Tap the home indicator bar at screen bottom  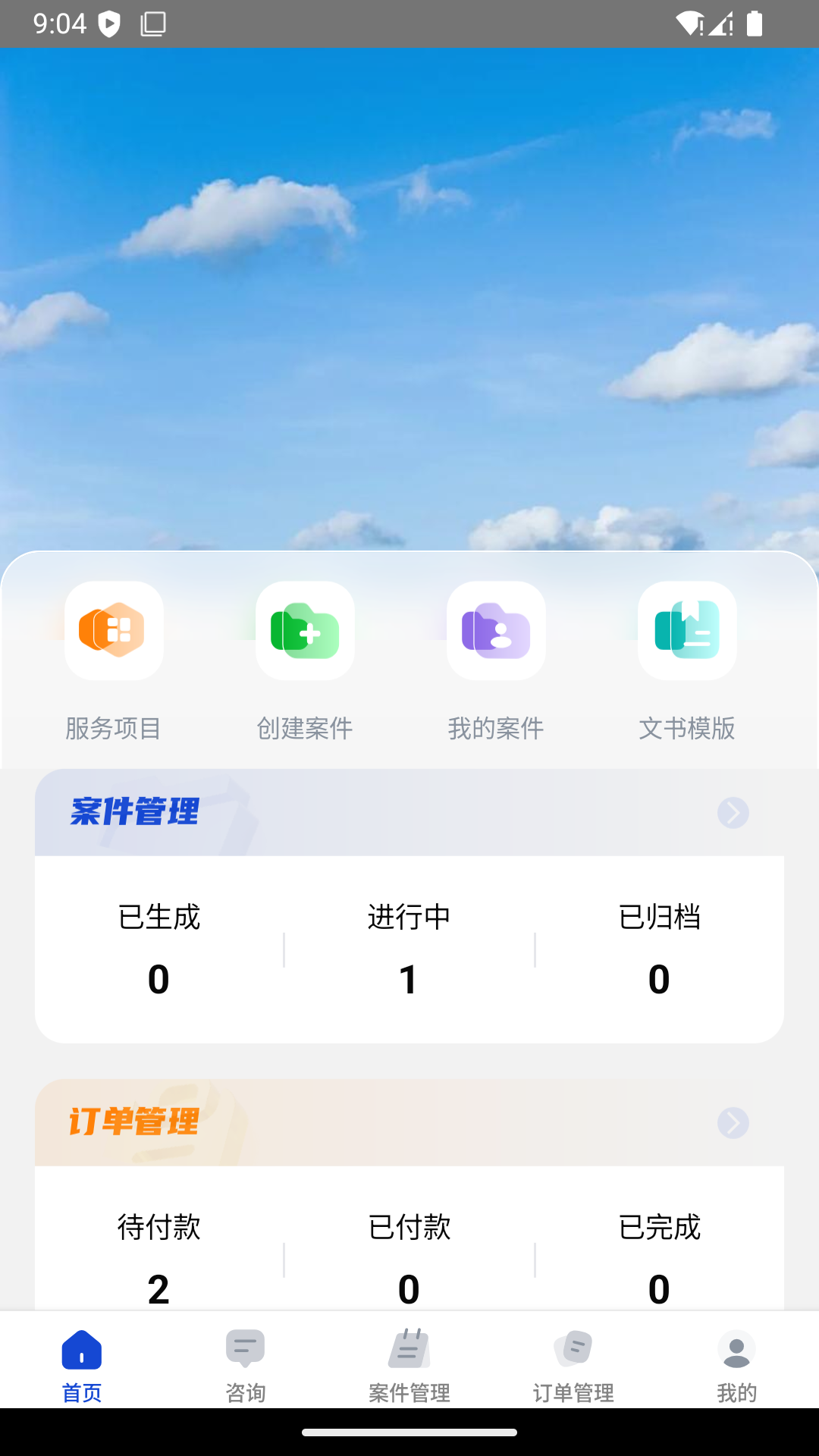click(409, 1431)
